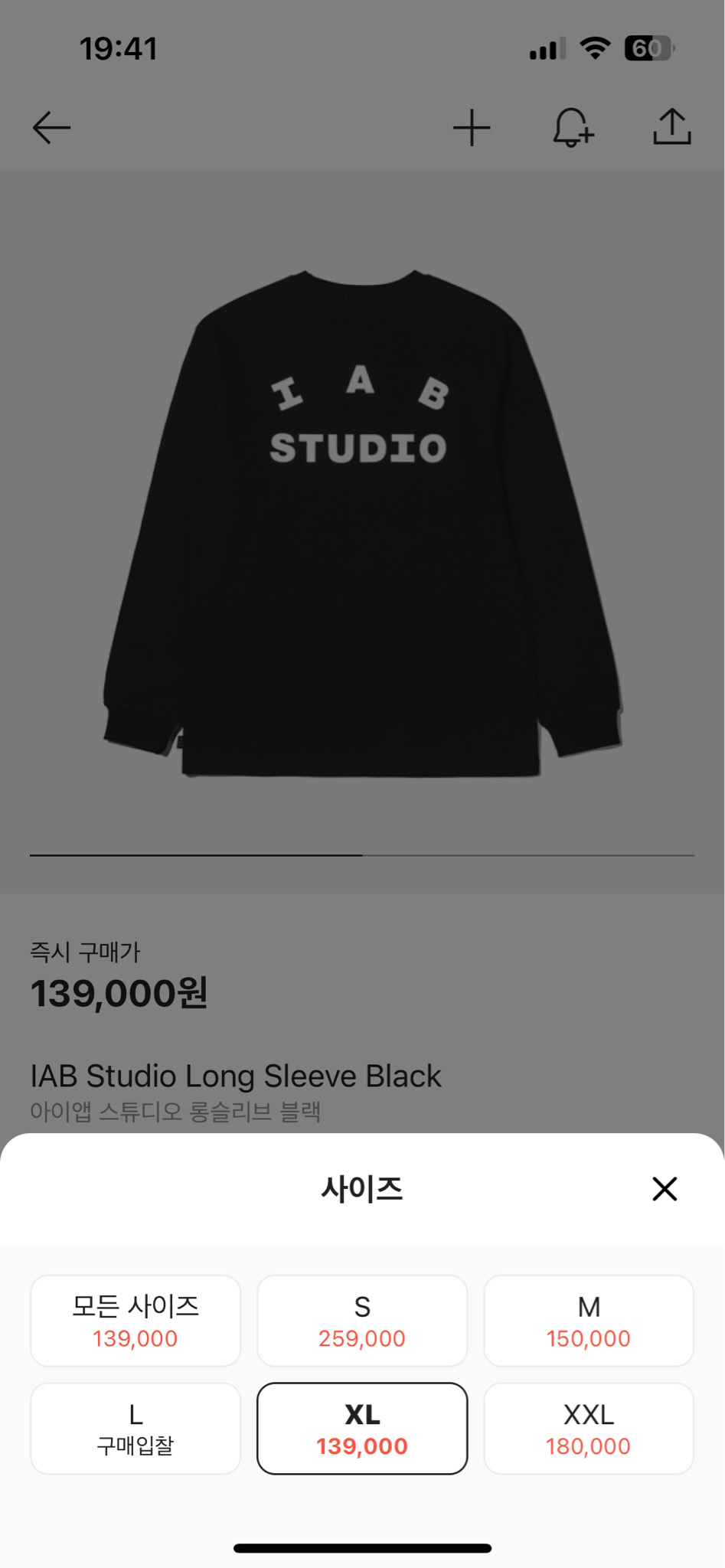Screen dimensions: 725x1568
Task: Open 구매입찰 for size L
Action: click(136, 1427)
